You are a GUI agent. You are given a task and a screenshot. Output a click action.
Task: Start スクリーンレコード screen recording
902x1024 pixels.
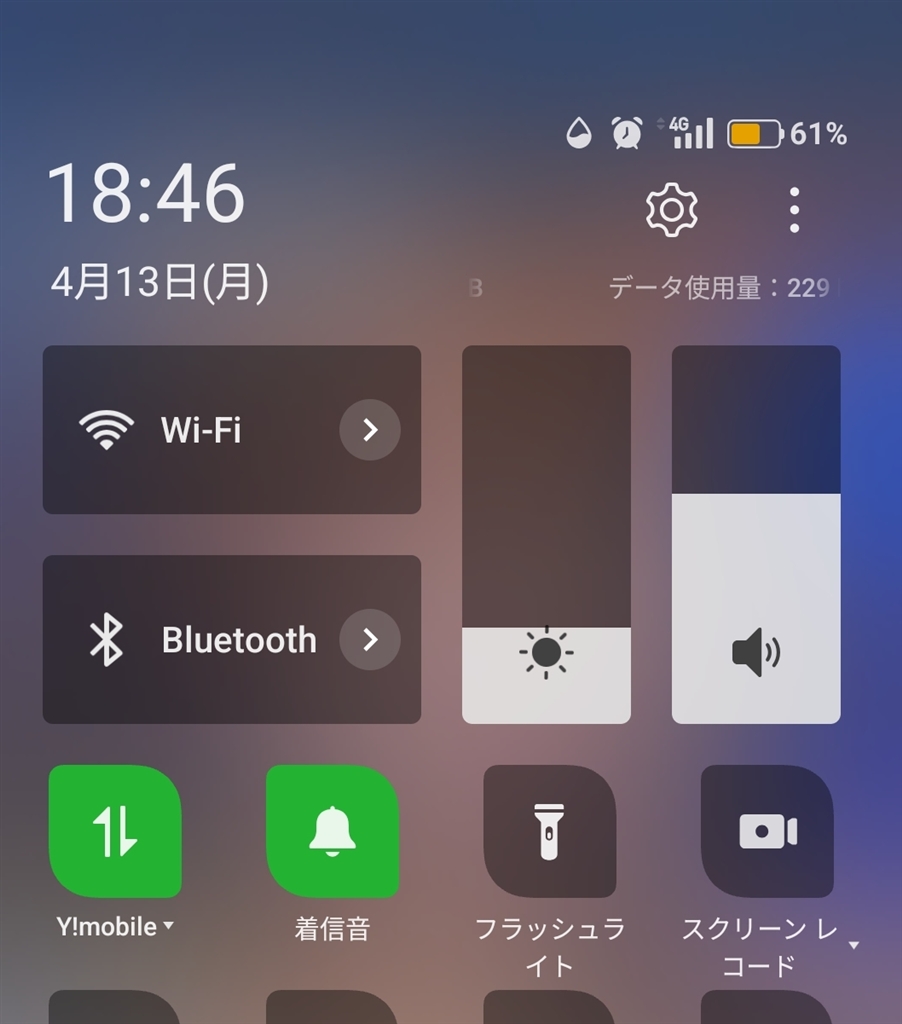coord(767,831)
